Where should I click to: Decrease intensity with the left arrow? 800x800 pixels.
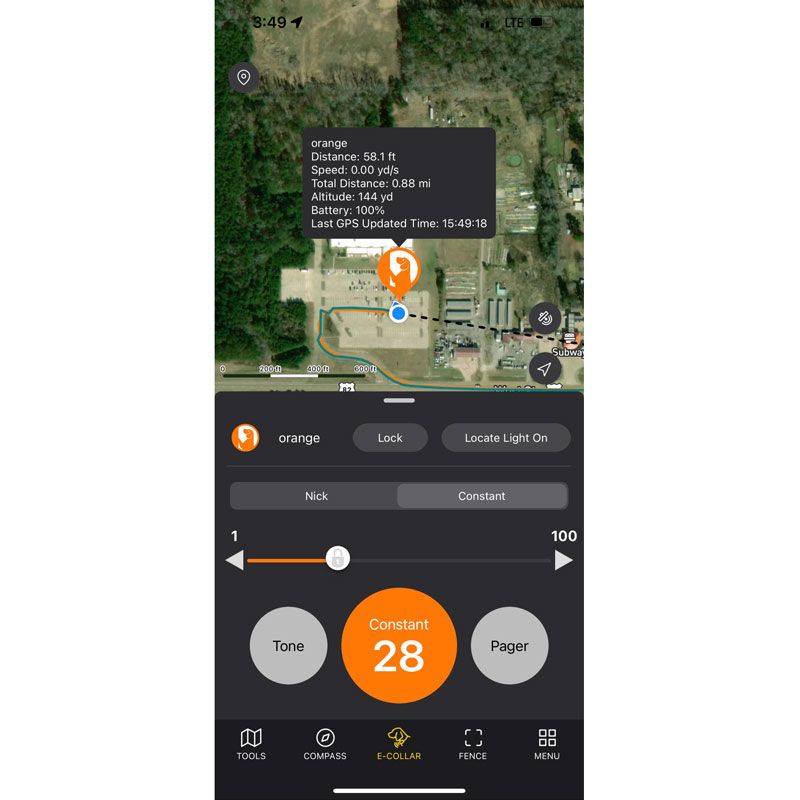[235, 560]
